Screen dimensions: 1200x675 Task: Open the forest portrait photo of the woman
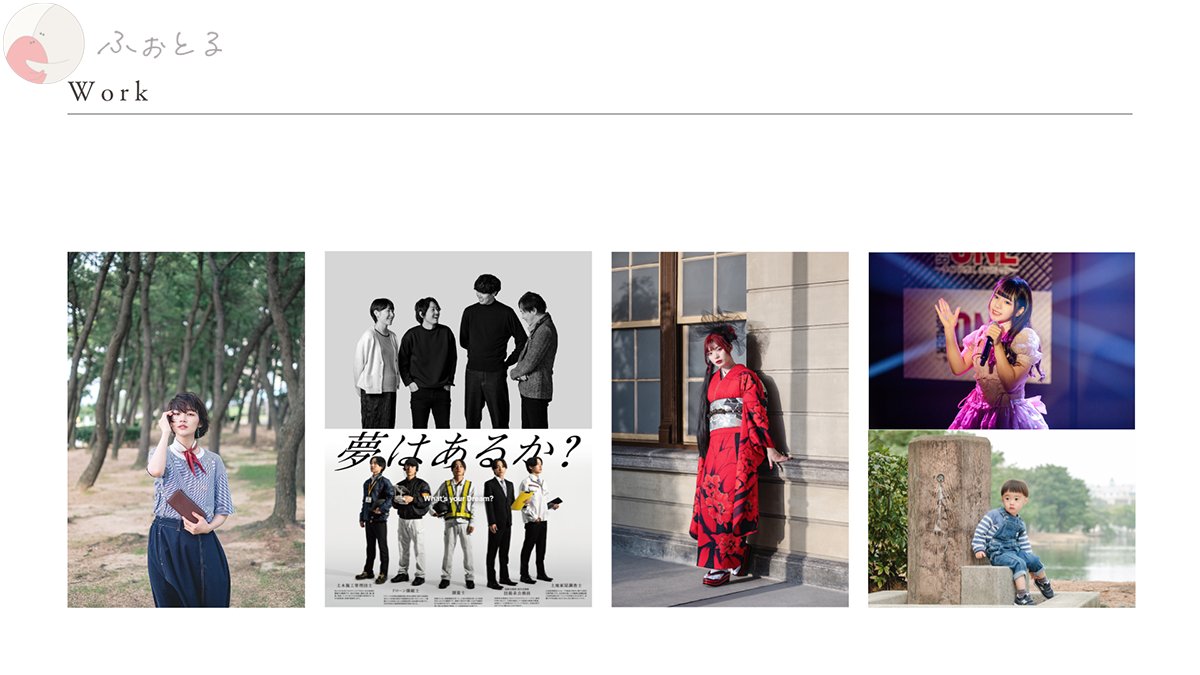[x=186, y=429]
